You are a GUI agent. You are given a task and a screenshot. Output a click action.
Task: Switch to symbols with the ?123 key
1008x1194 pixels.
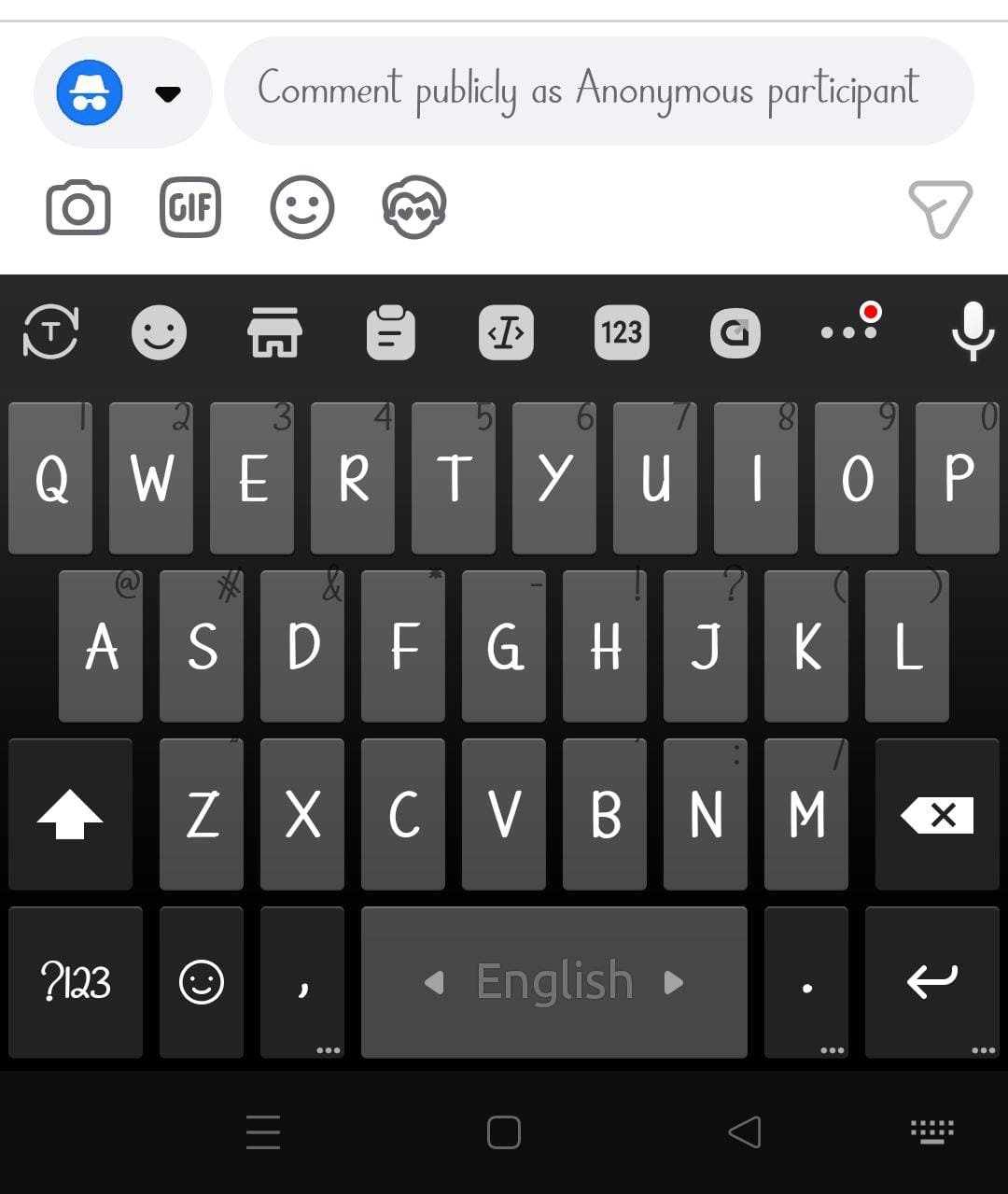click(x=75, y=980)
